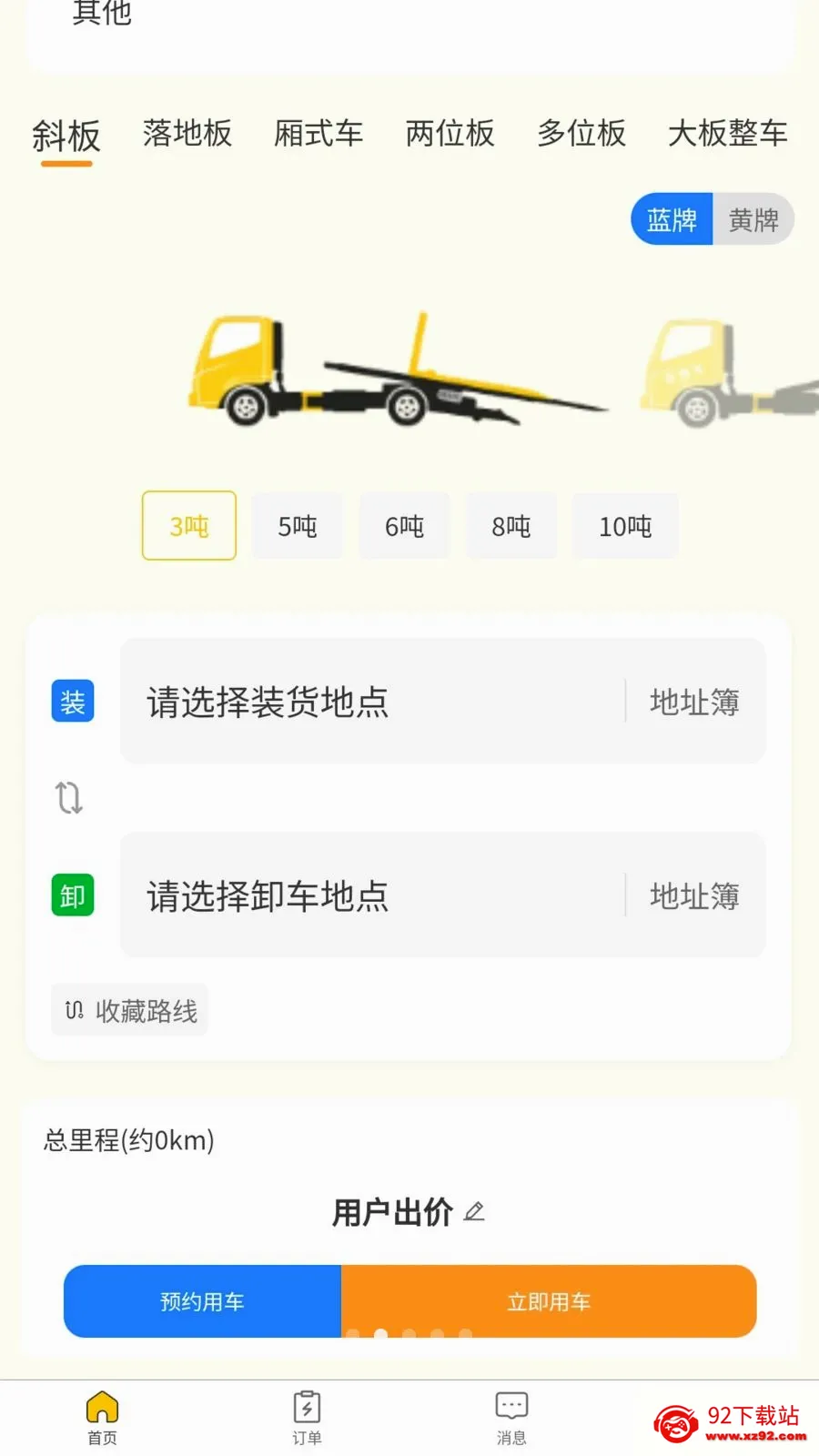Choose the 8吨 tonnage chip
This screenshot has height=1456, width=819.
coord(511,526)
